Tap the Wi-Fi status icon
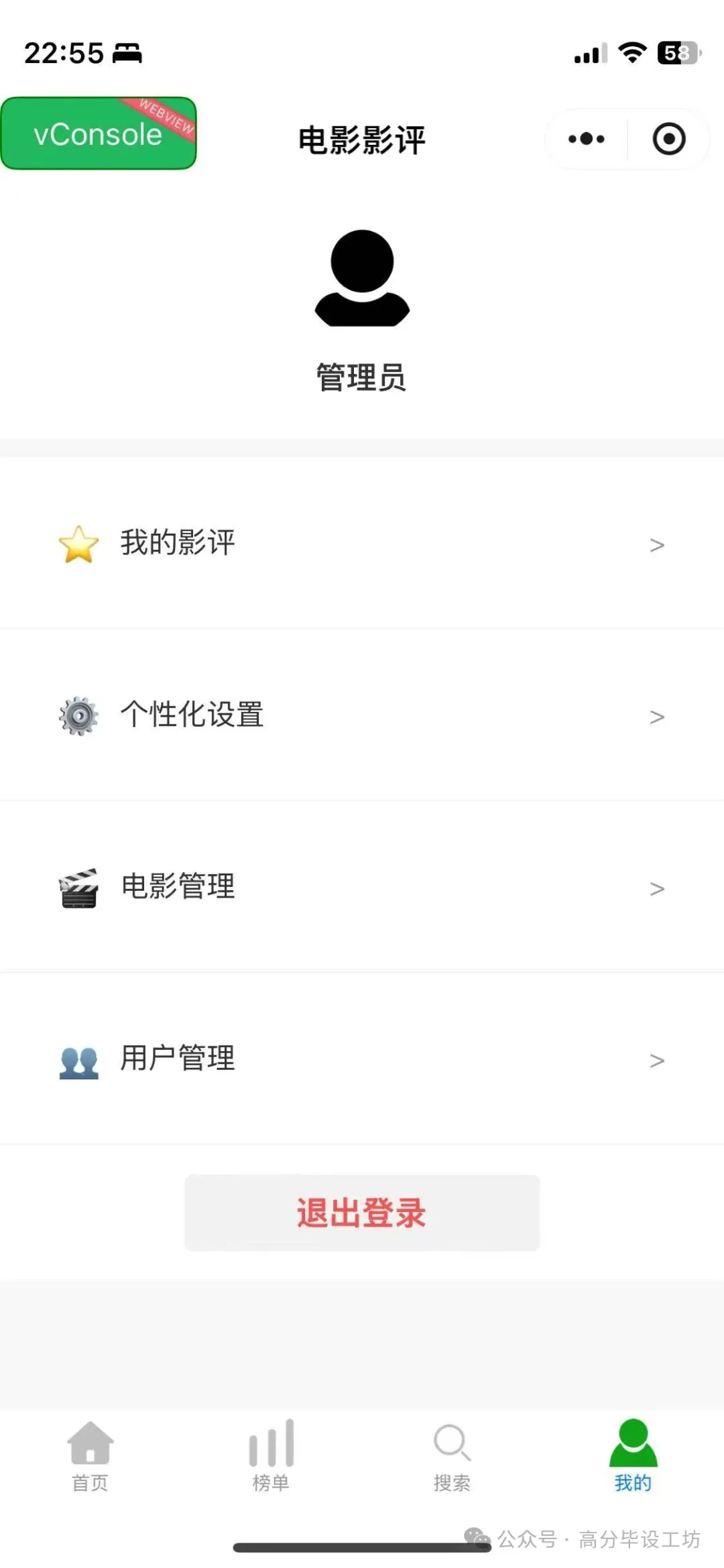The image size is (724, 1568). pyautogui.click(x=631, y=52)
